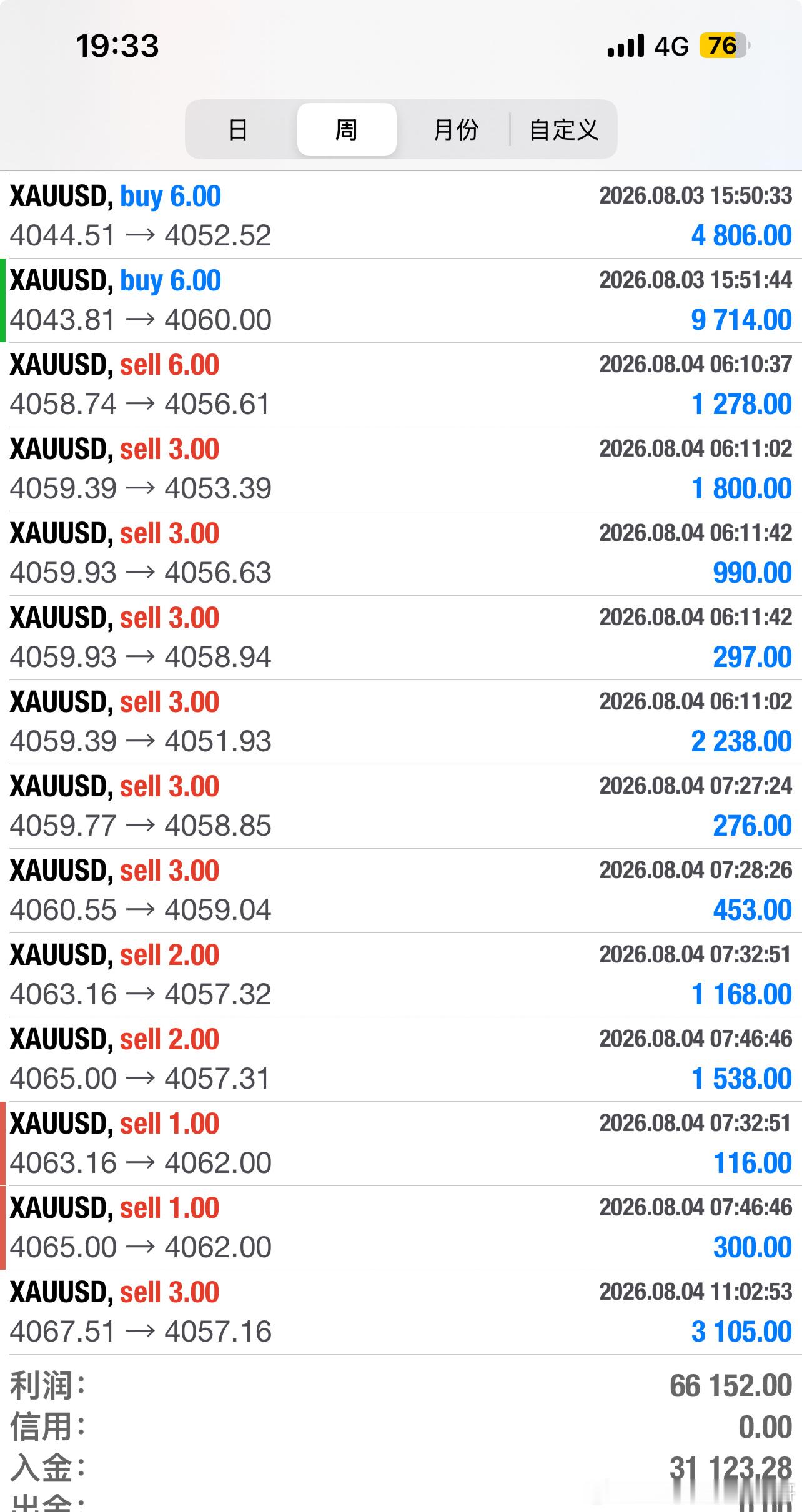Image resolution: width=802 pixels, height=1512 pixels.
Task: Open the sell 6.00 trade with profit 1 278.00
Action: point(401,385)
